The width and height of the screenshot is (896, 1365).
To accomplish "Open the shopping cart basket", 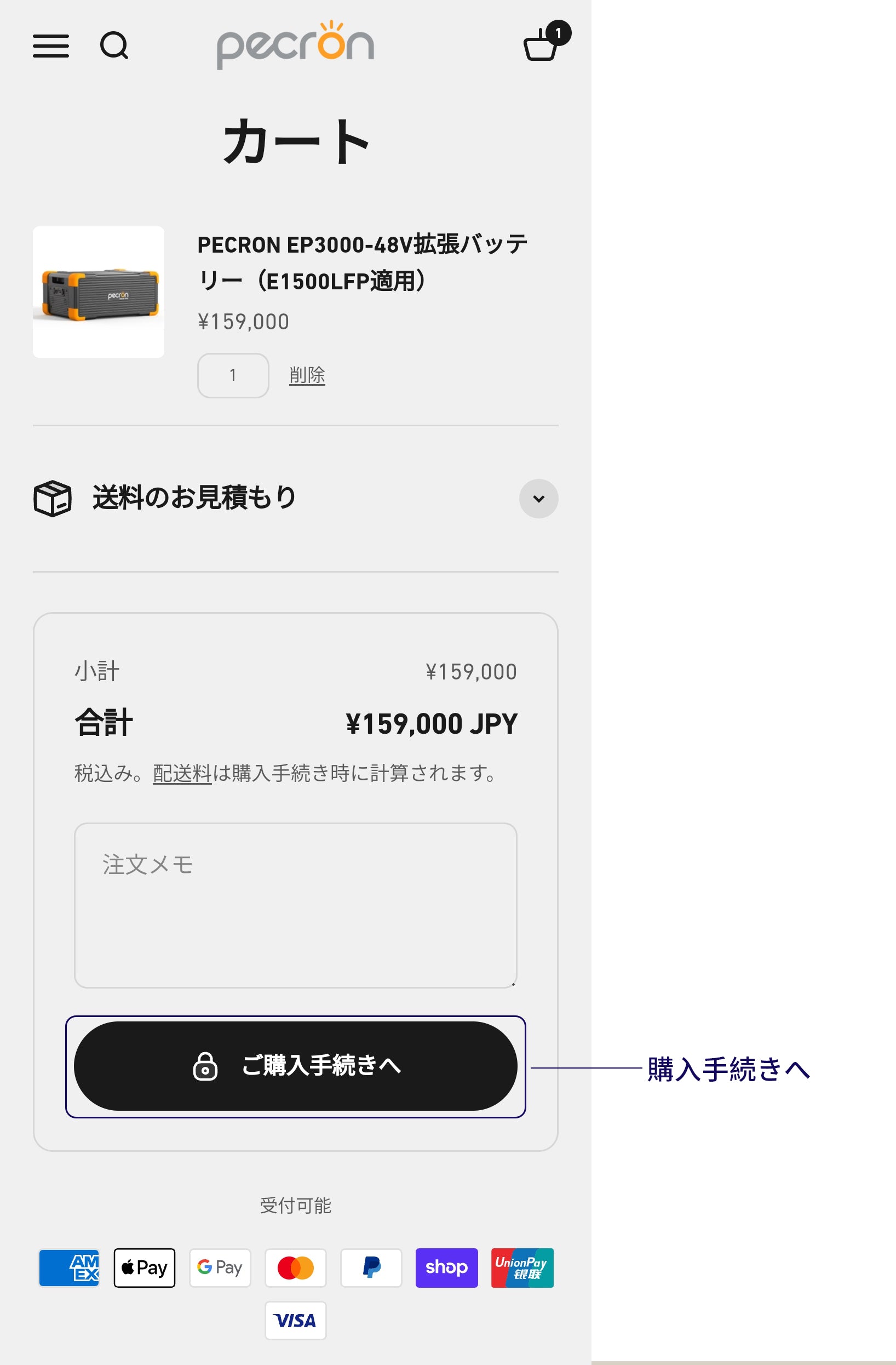I will tap(542, 45).
